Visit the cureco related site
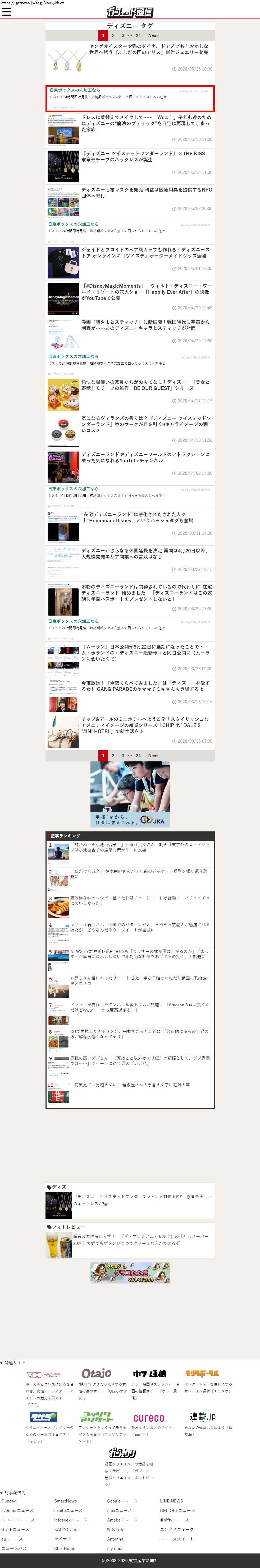The image size is (260, 1568). (149, 1418)
